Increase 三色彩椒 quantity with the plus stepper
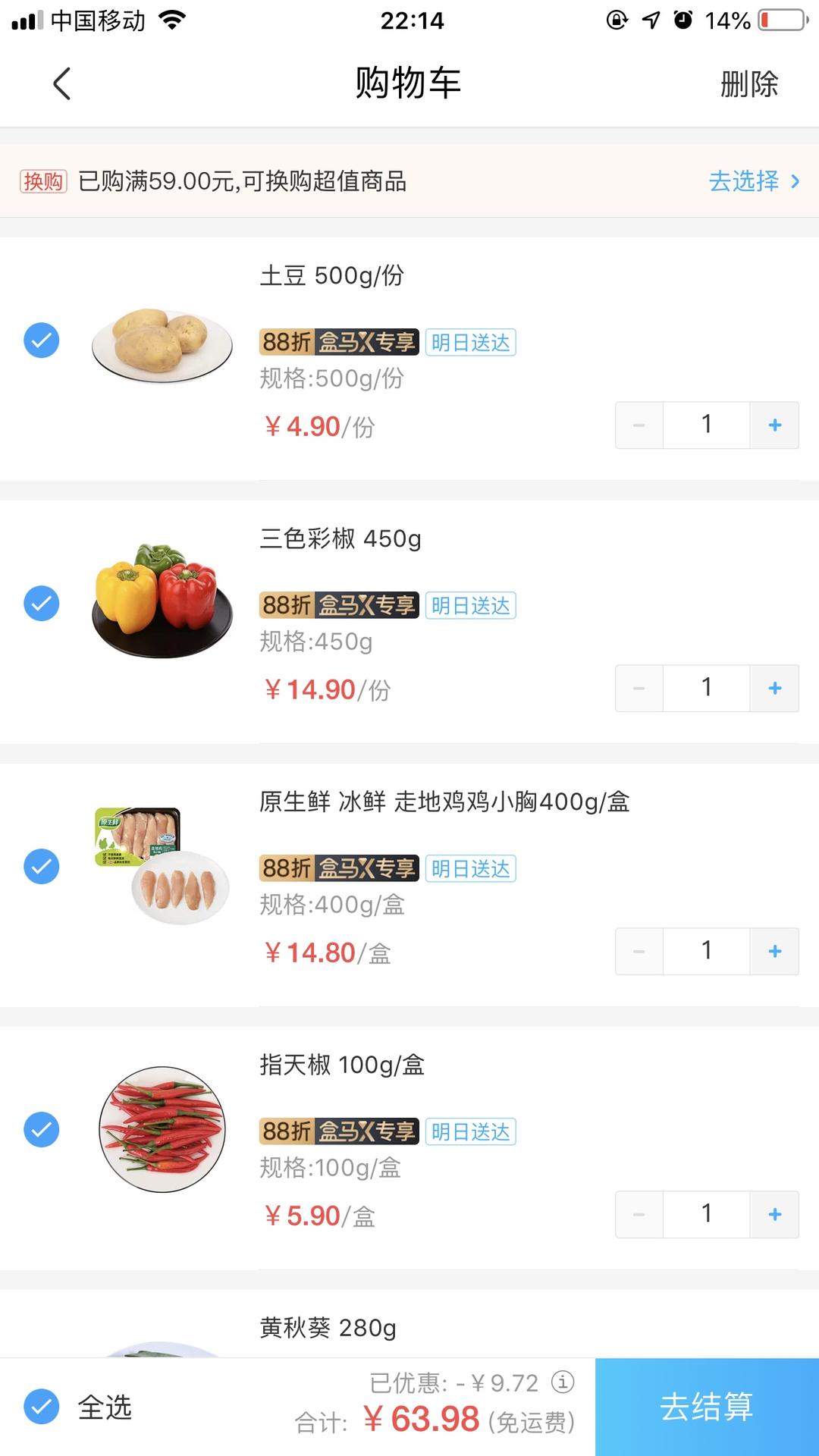The height and width of the screenshot is (1456, 819). [774, 688]
